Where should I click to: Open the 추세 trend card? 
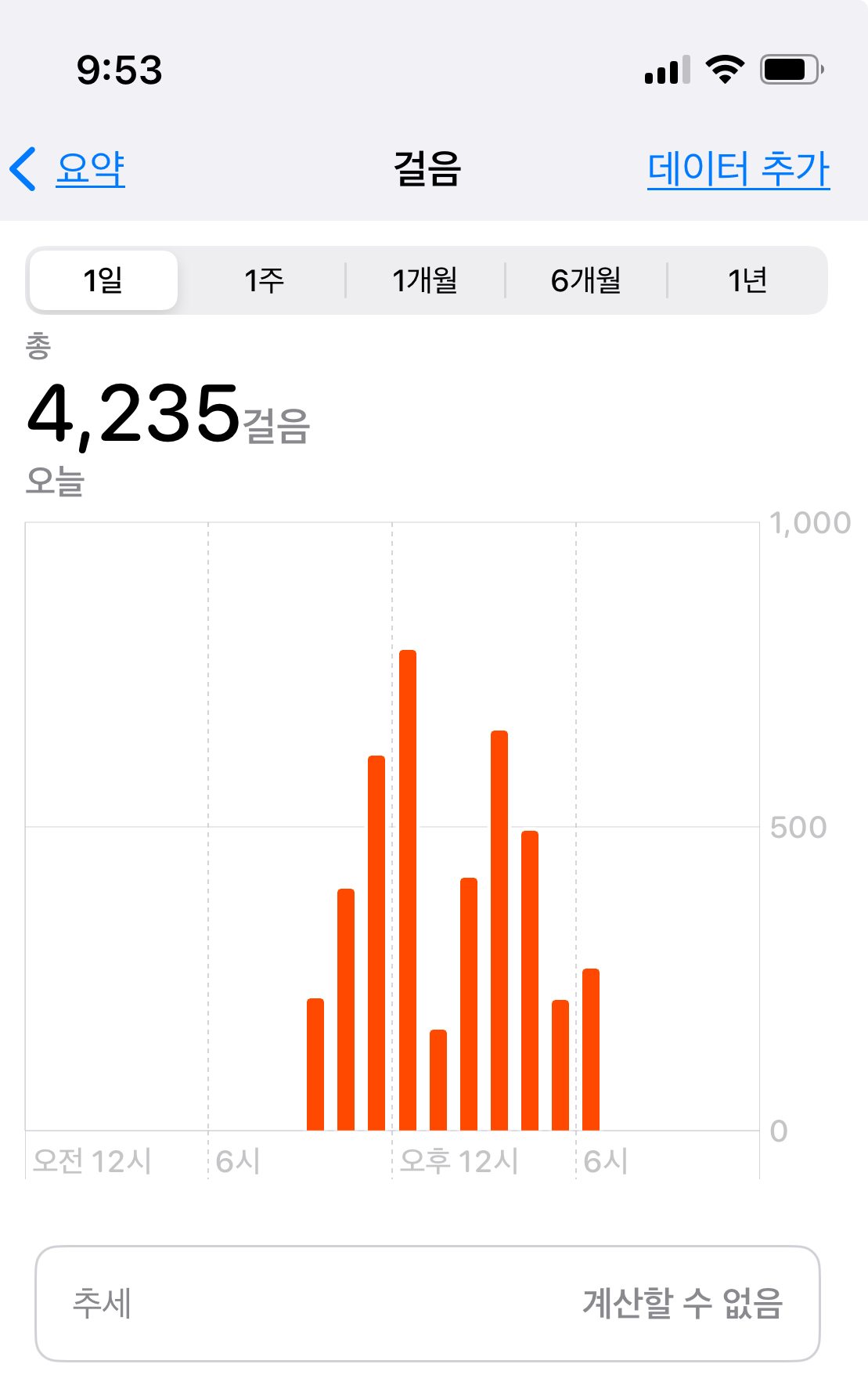427,1304
